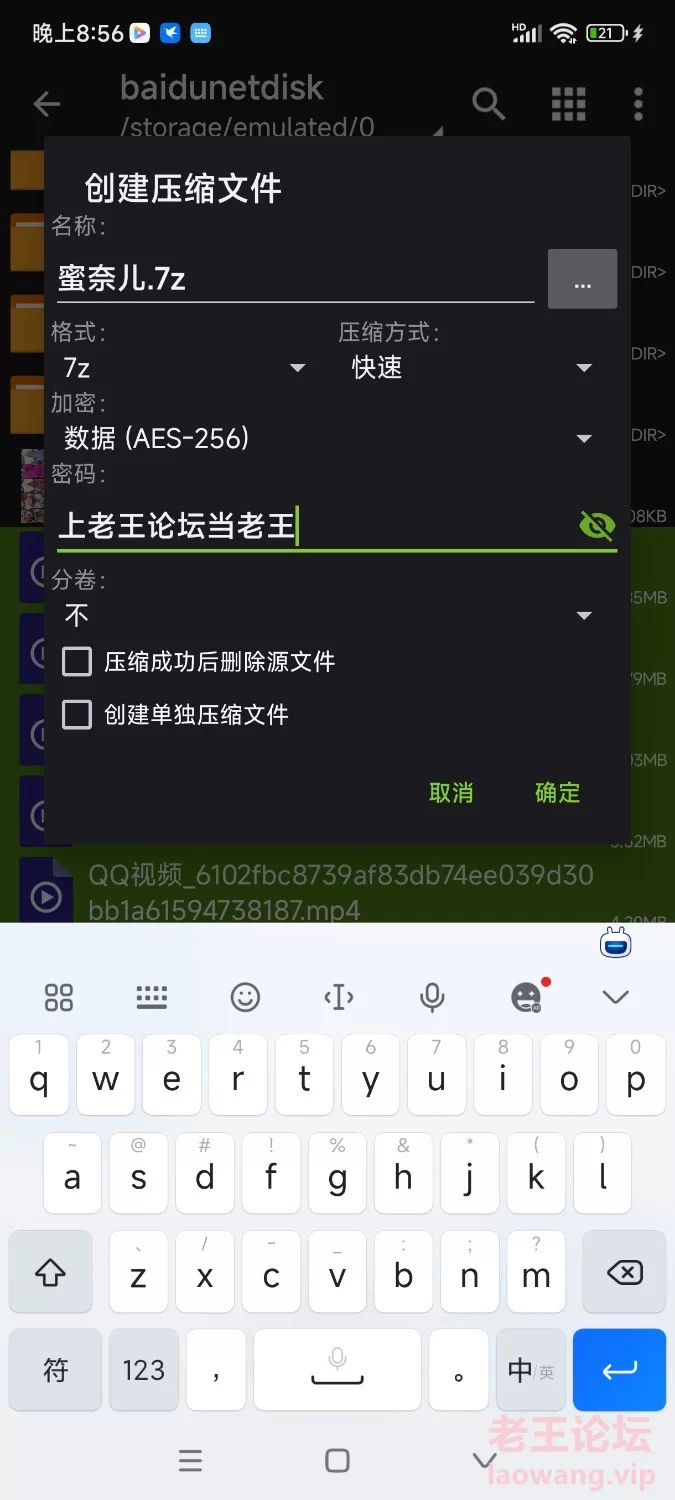Open the browse button next to archive name
Viewport: 675px width, 1500px height.
582,280
